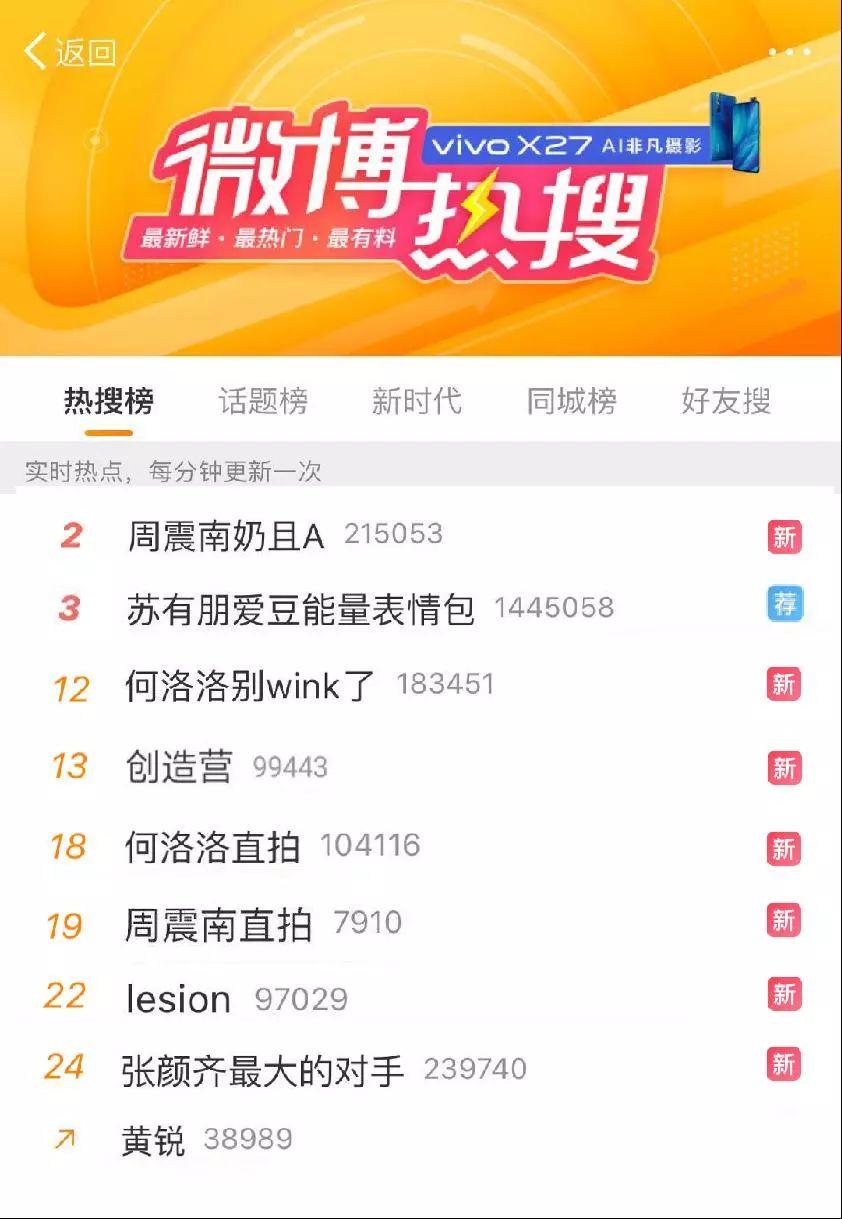Switch to the 话题榜 tab

click(263, 402)
